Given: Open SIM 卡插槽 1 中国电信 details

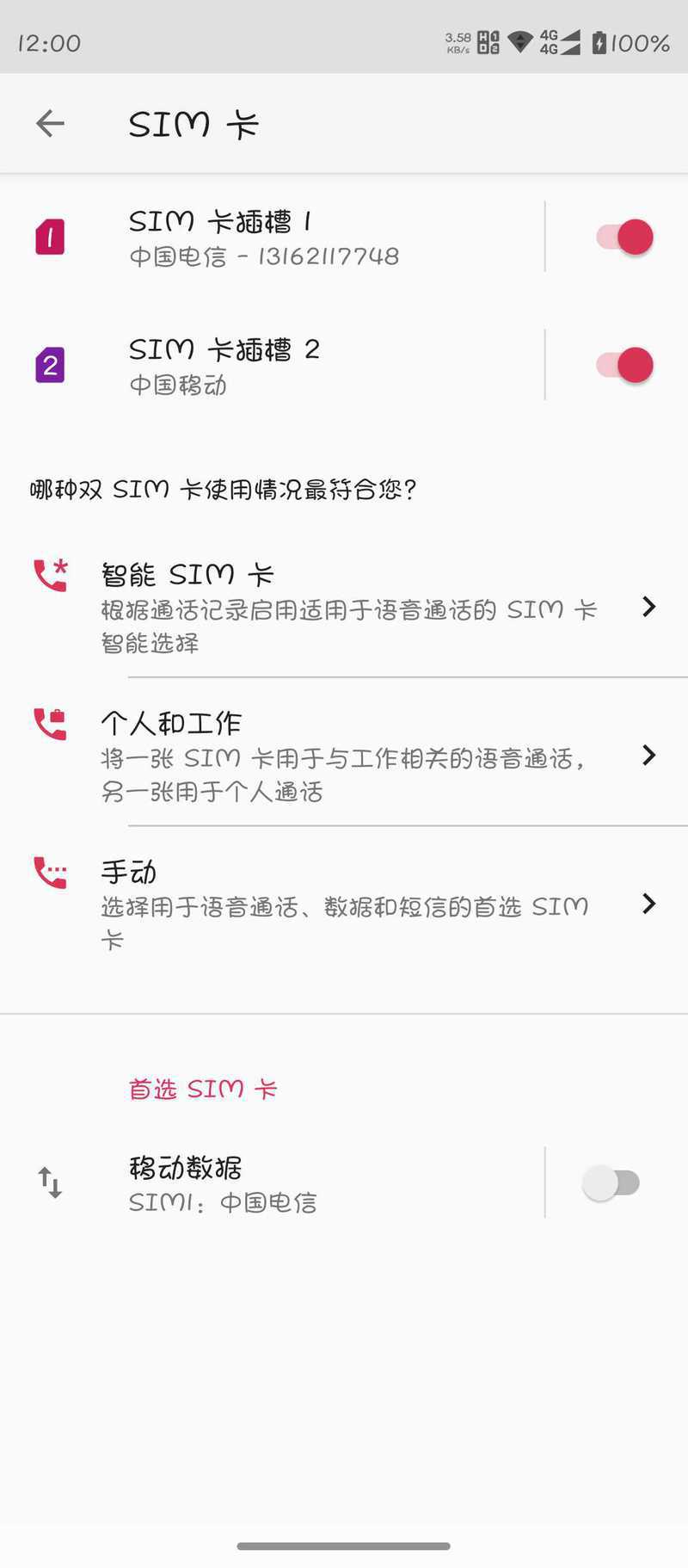Looking at the screenshot, I should (x=262, y=238).
